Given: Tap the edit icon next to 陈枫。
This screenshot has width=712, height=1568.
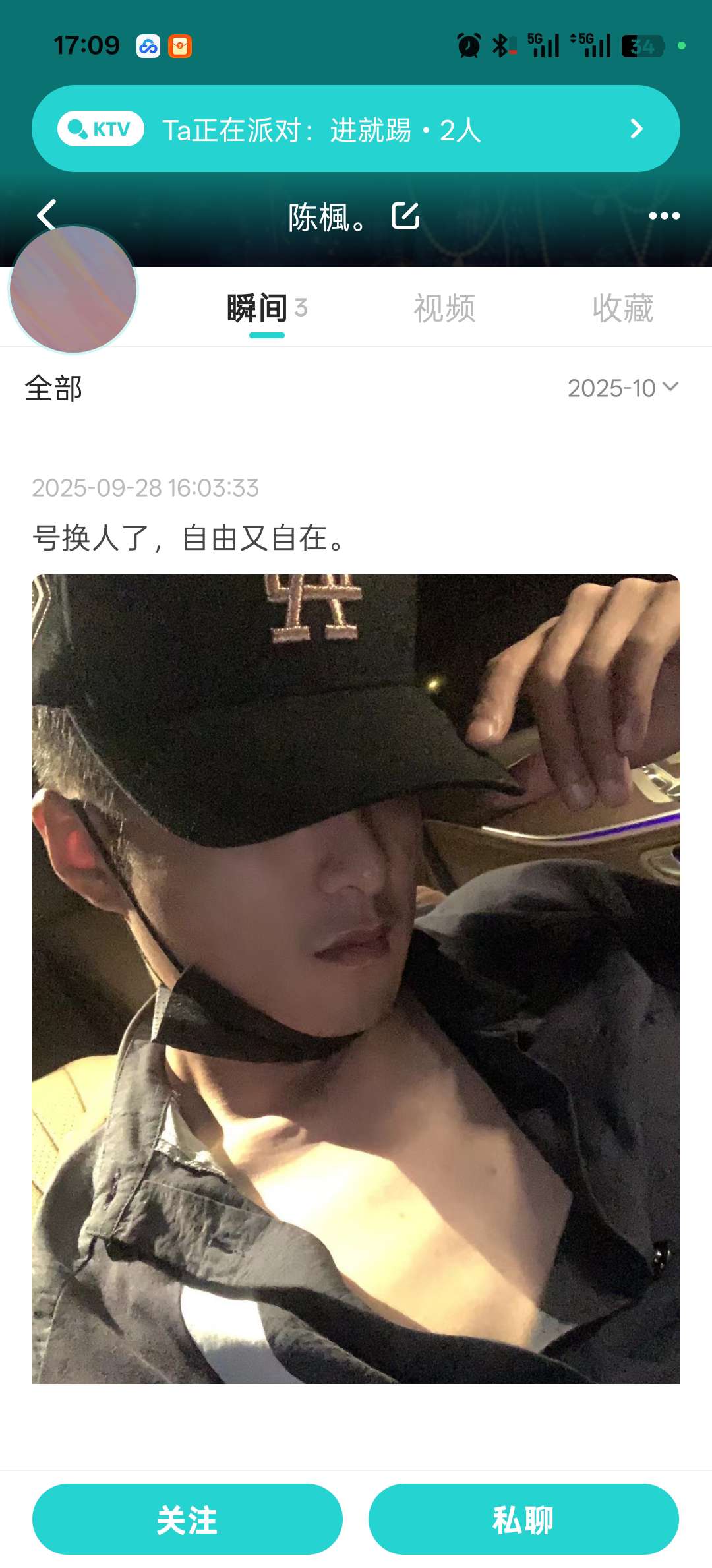Looking at the screenshot, I should 405,216.
